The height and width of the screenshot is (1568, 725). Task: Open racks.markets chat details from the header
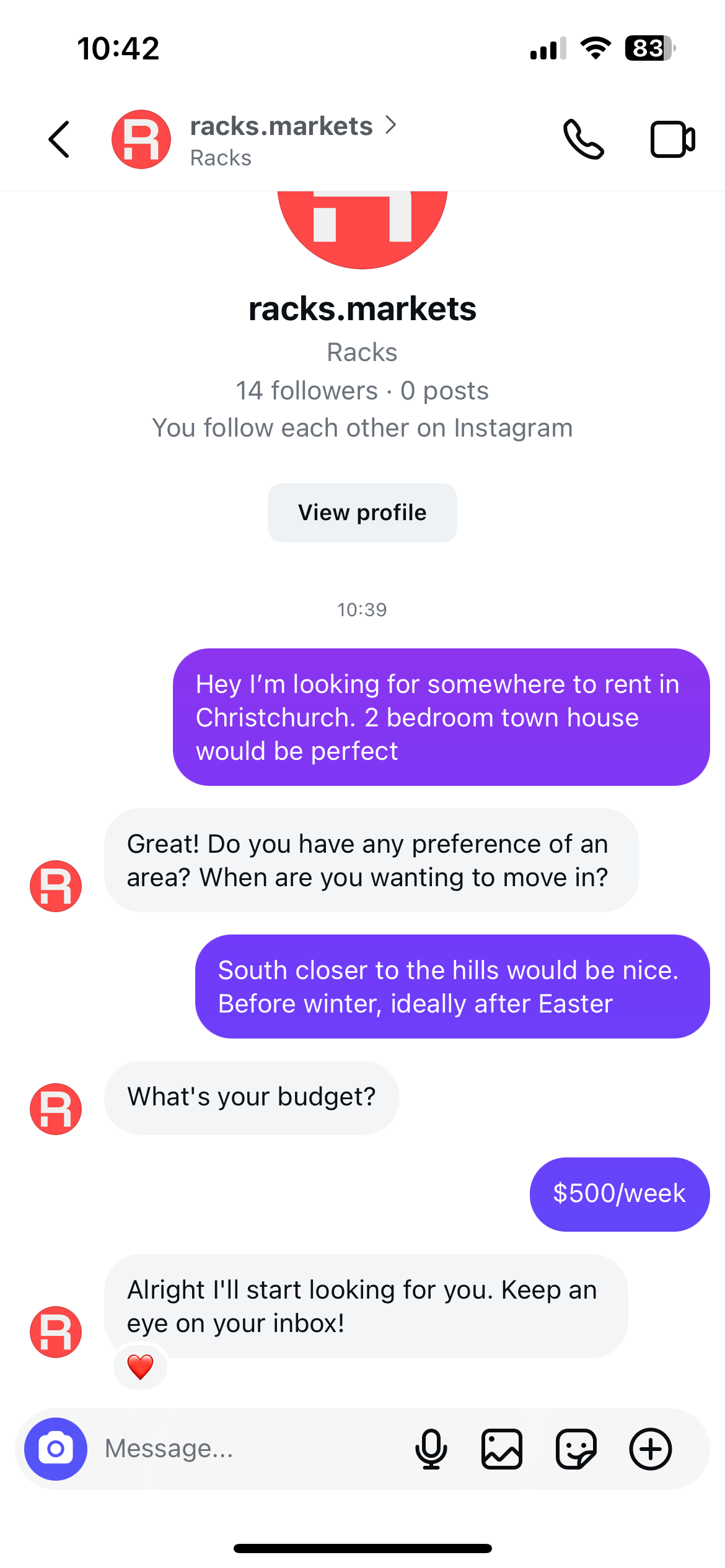click(x=282, y=139)
